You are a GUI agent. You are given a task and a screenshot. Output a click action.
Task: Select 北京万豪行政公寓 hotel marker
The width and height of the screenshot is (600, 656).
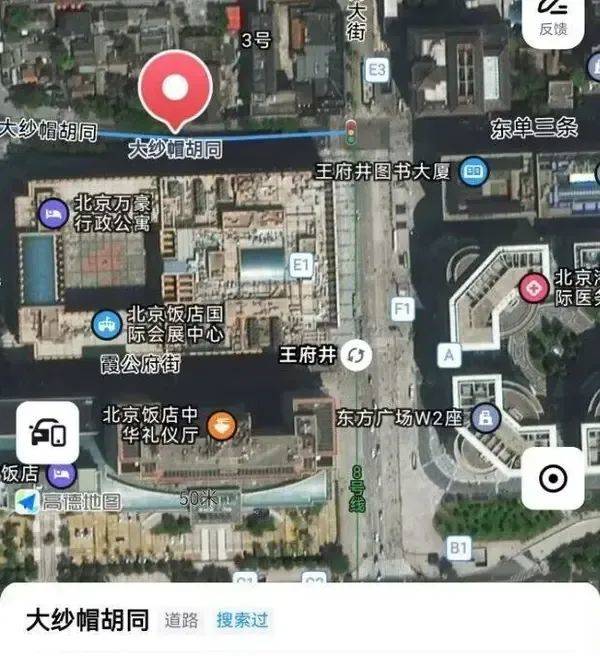(52, 212)
